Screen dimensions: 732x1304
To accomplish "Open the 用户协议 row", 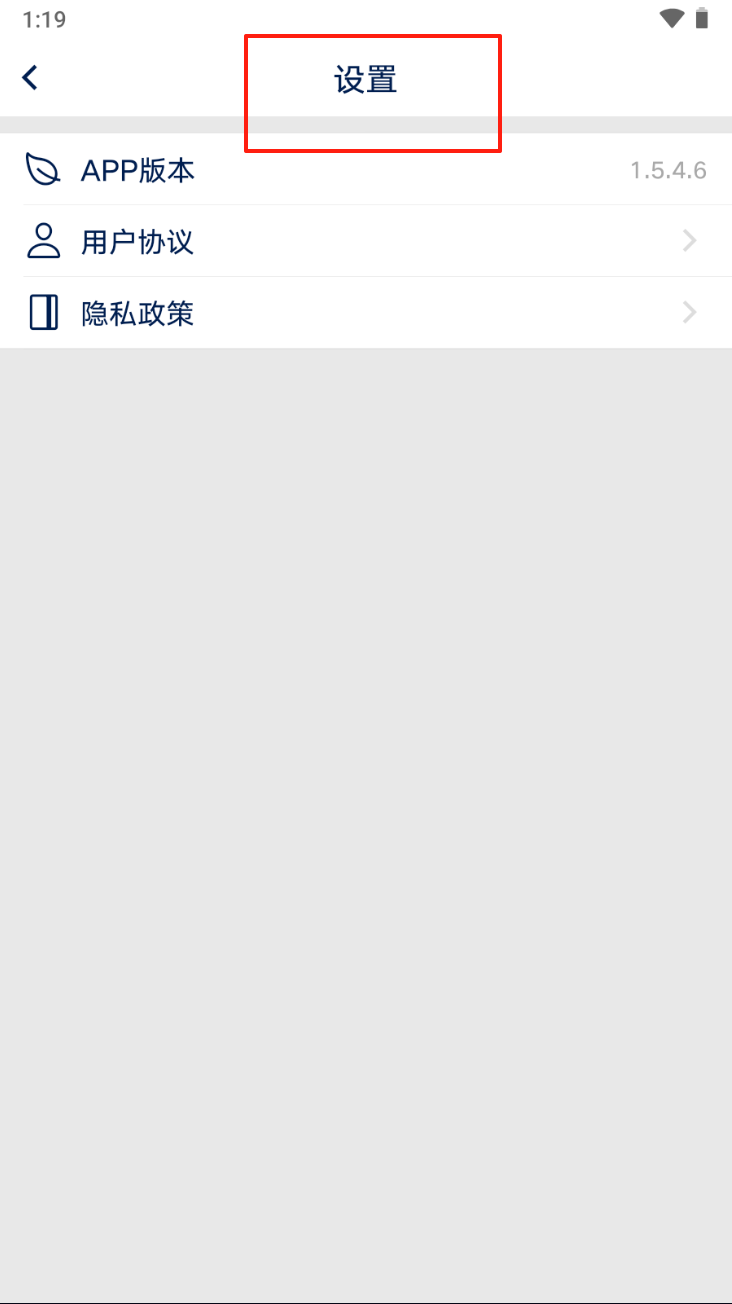I will tap(366, 241).
